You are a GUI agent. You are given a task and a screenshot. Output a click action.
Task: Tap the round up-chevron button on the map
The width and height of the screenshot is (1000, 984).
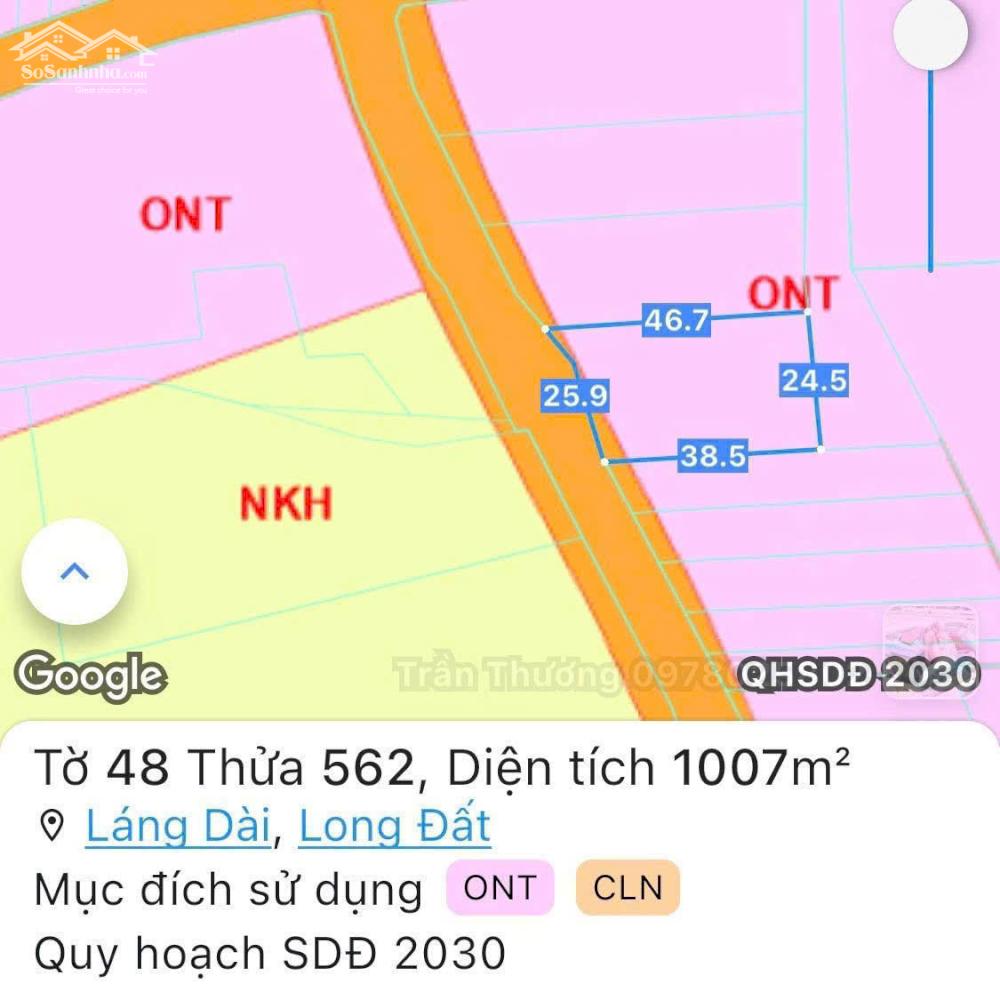point(74,572)
